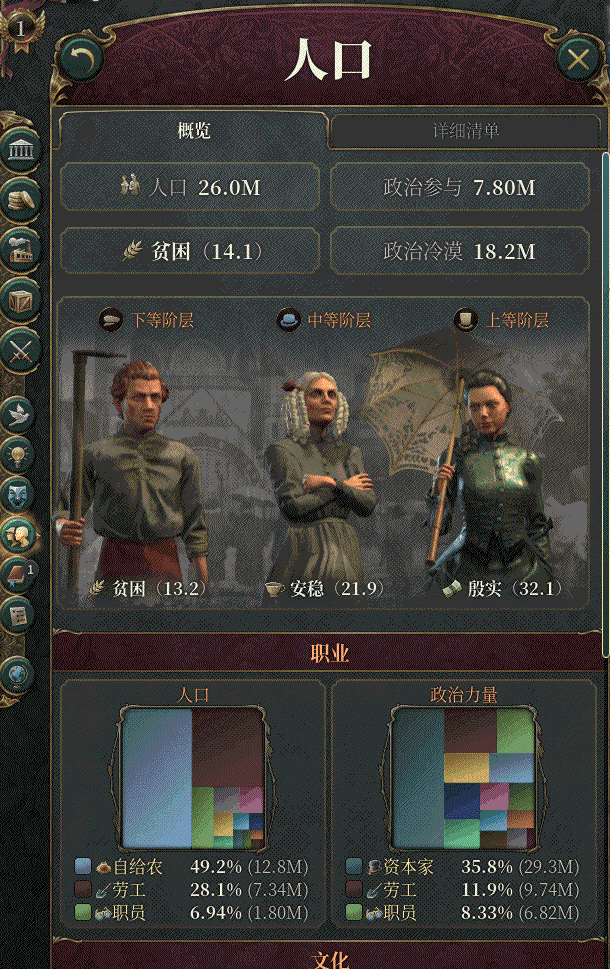Tap the 人口 26.0M box
The image size is (610, 969).
point(190,187)
